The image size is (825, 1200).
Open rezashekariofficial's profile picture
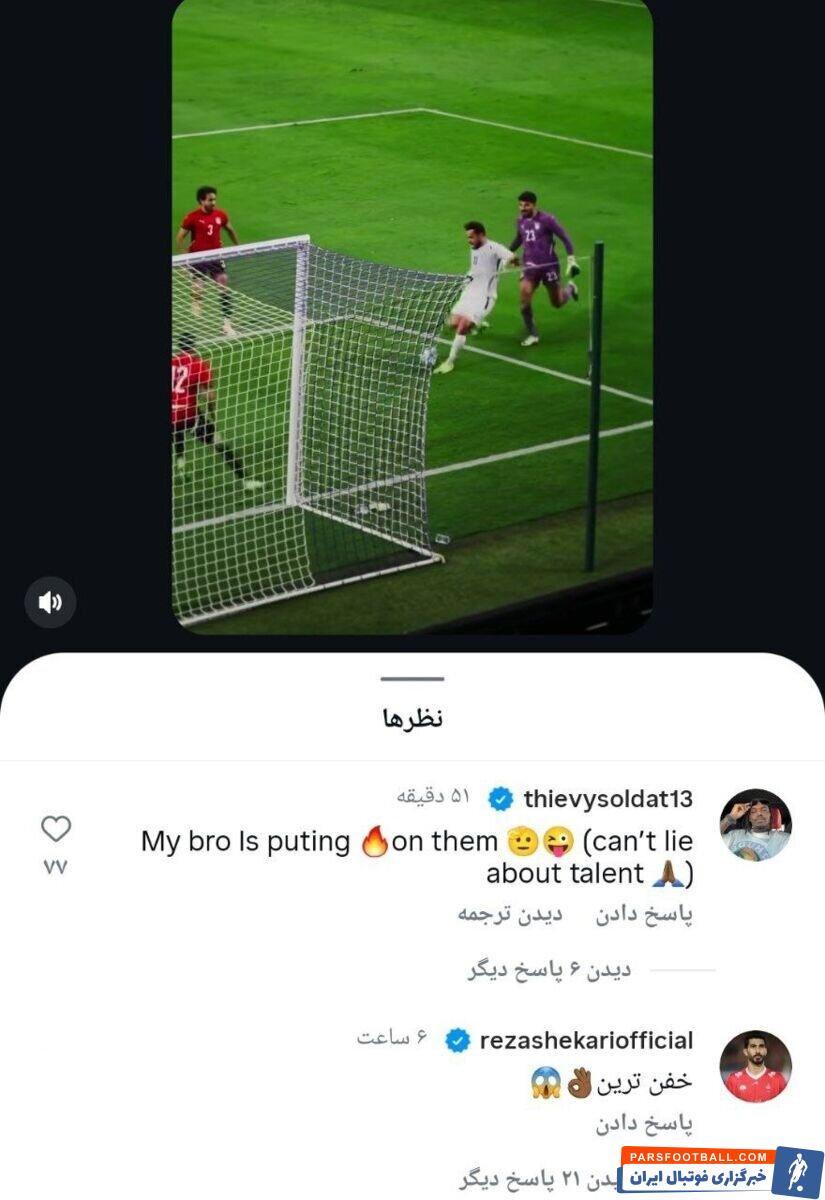(x=755, y=1066)
